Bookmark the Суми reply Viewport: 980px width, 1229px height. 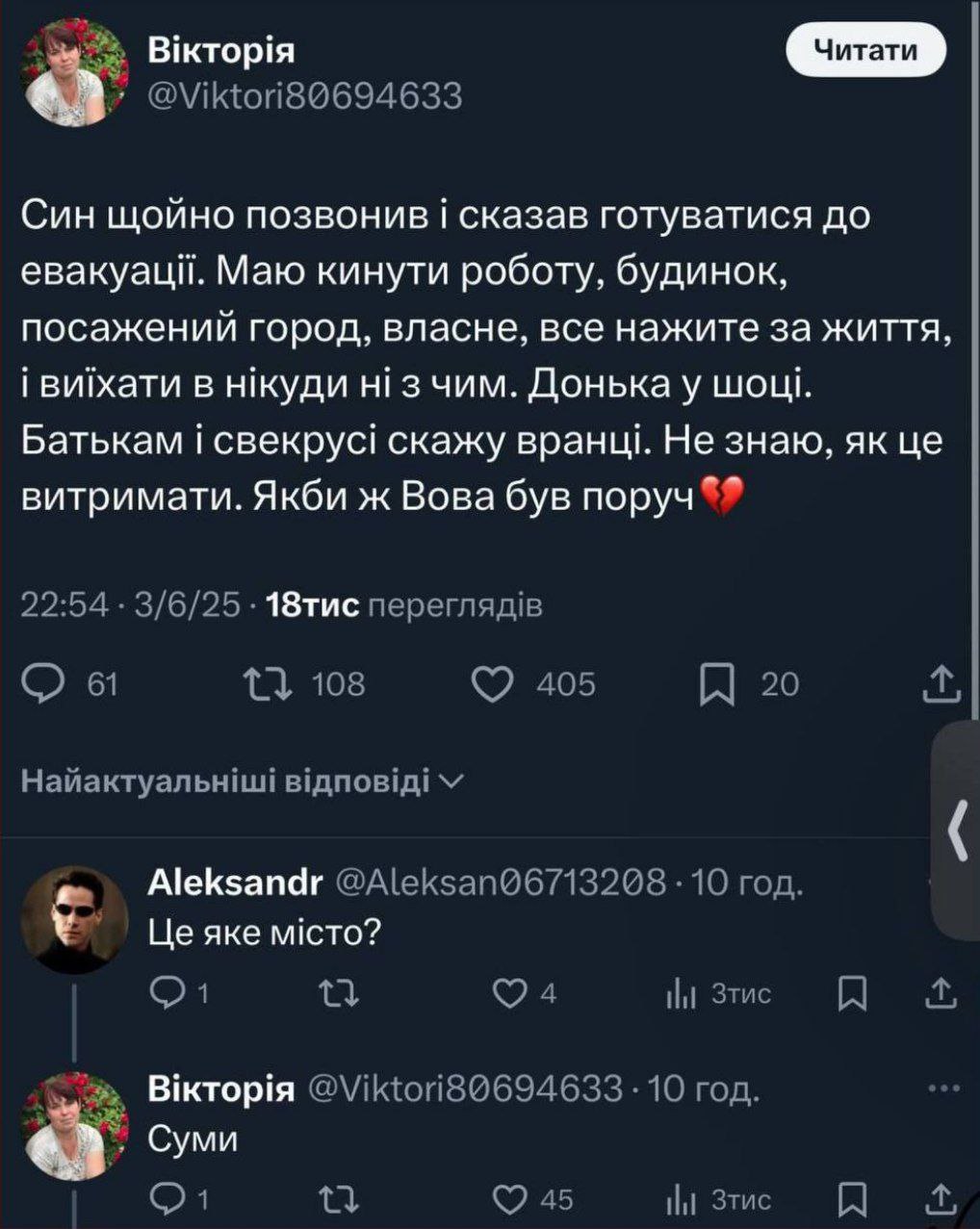[x=851, y=1199]
